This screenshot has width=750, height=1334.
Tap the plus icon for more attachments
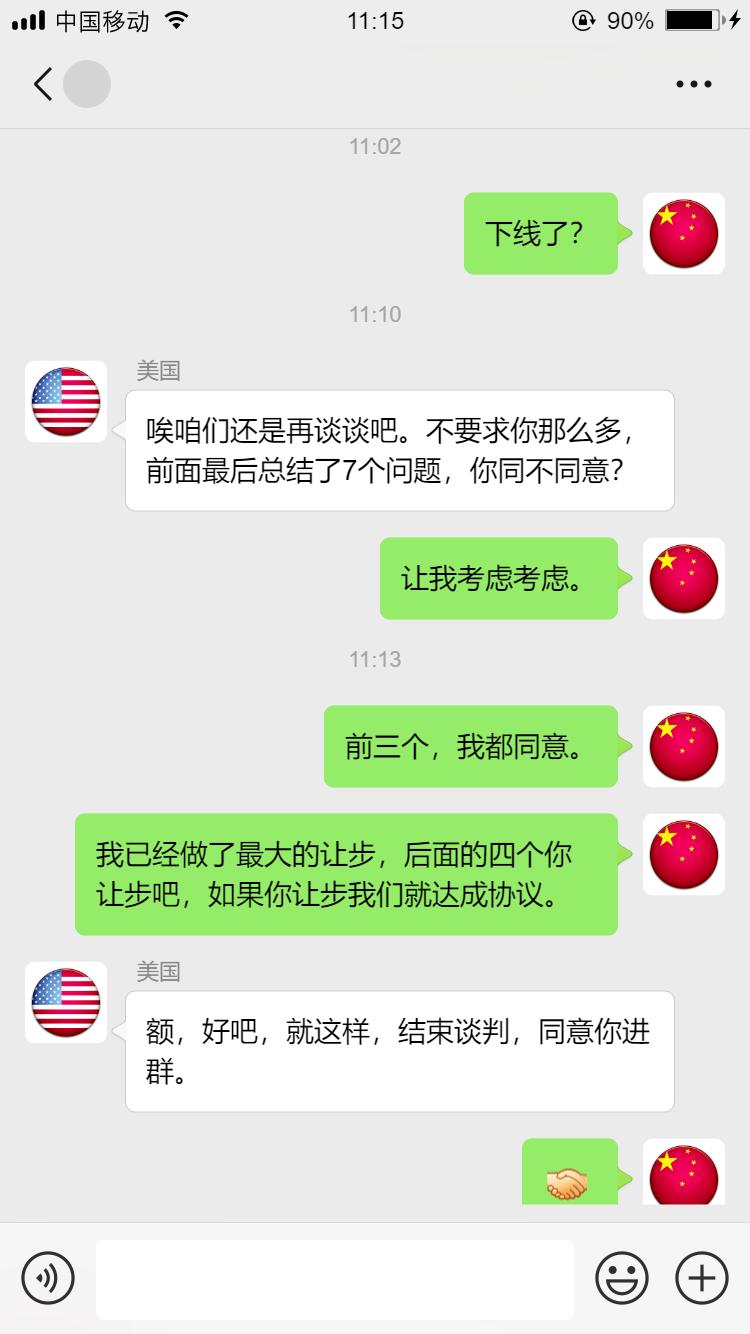click(x=702, y=1278)
